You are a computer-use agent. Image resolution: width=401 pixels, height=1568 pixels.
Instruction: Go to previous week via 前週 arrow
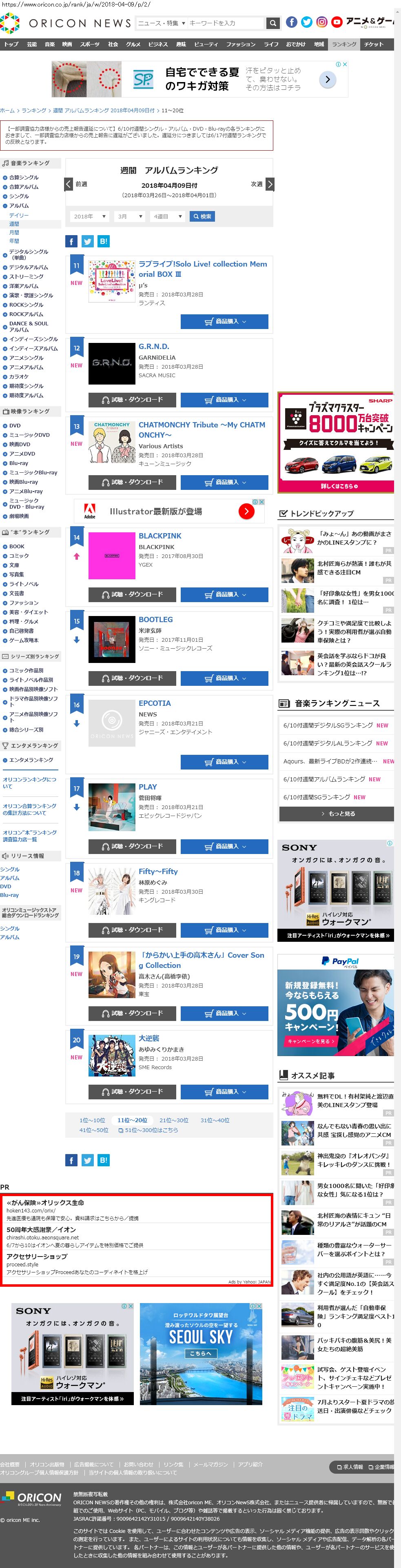(x=69, y=184)
